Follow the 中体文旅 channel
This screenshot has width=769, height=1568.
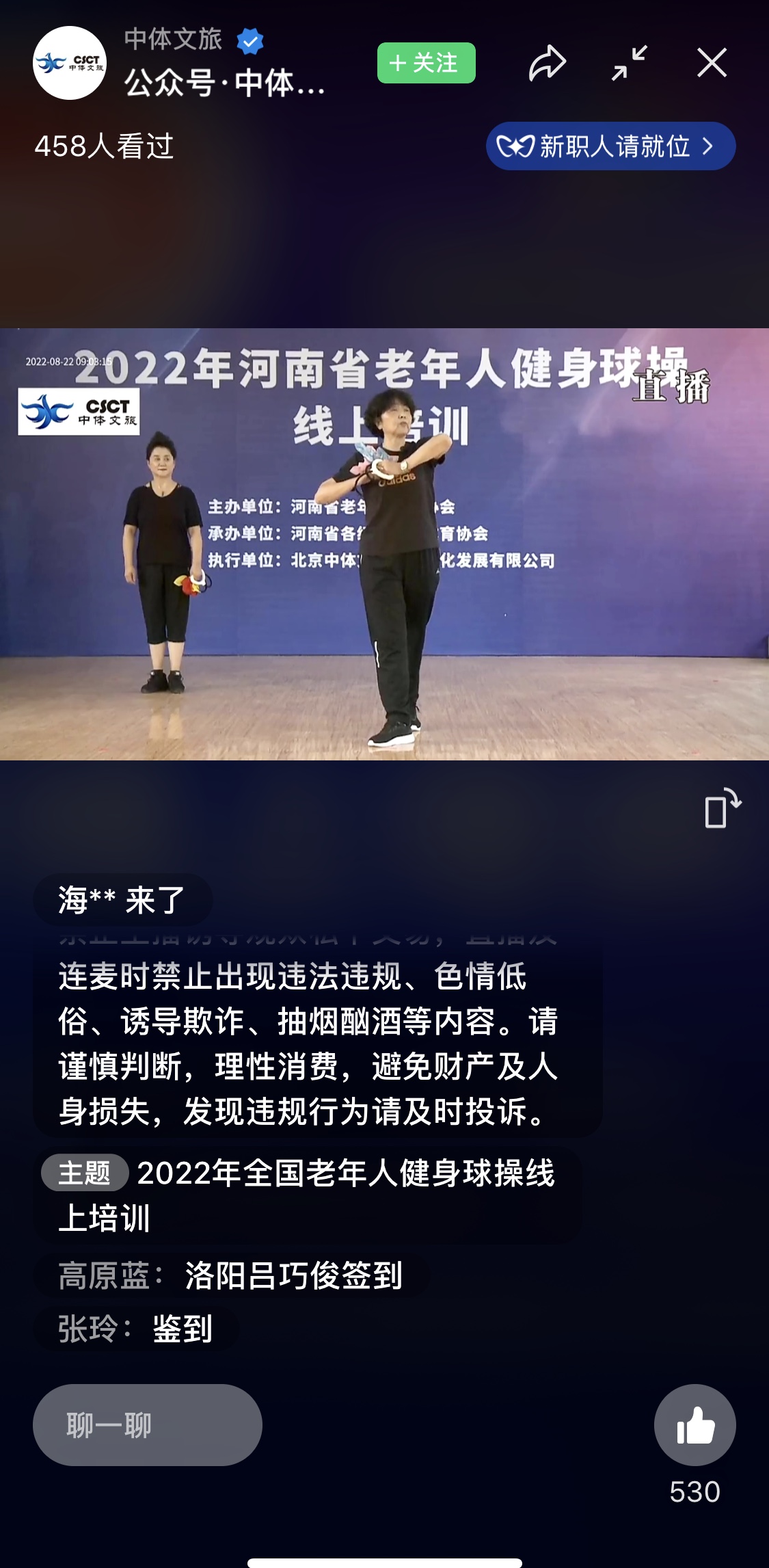(426, 63)
